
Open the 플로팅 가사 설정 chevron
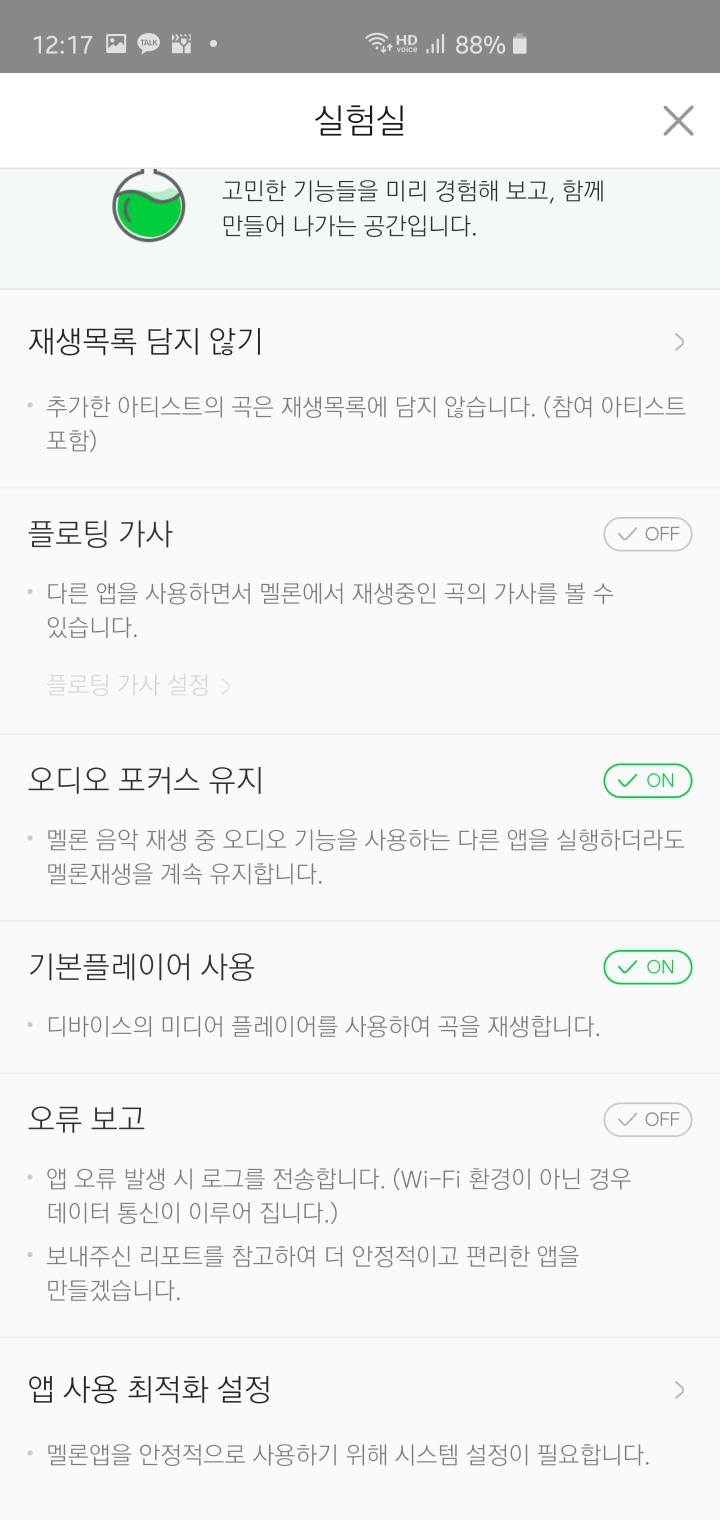tap(226, 686)
